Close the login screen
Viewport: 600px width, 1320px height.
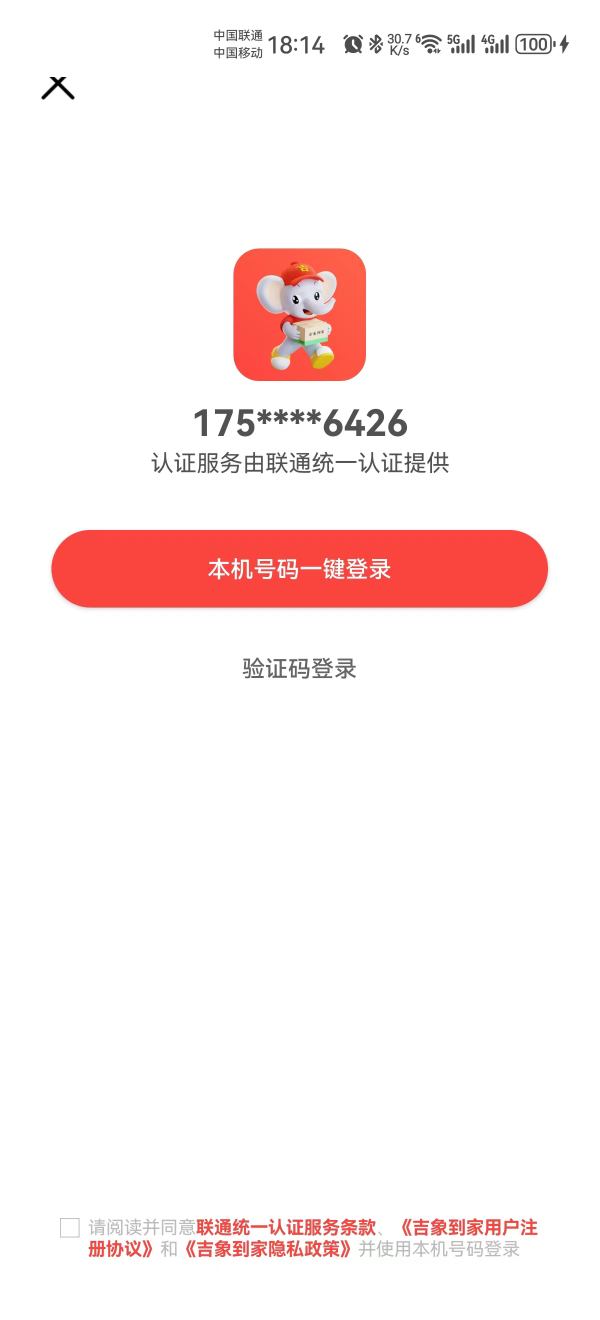coord(58,87)
